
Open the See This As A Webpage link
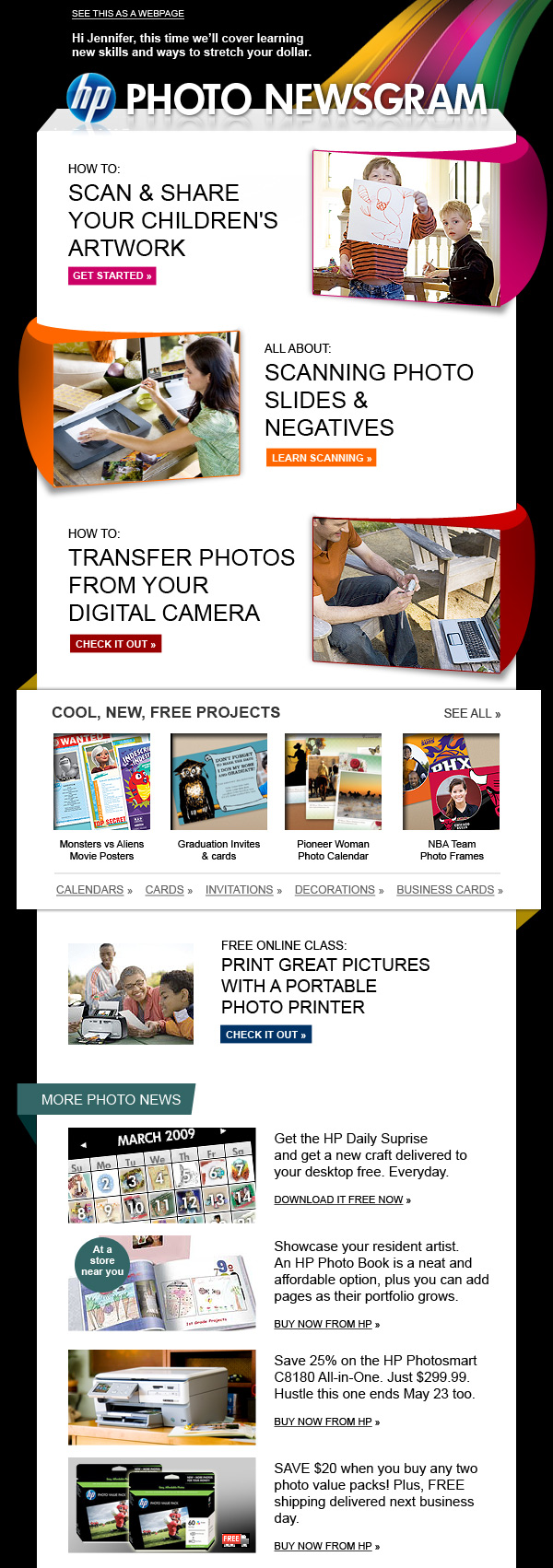click(127, 14)
